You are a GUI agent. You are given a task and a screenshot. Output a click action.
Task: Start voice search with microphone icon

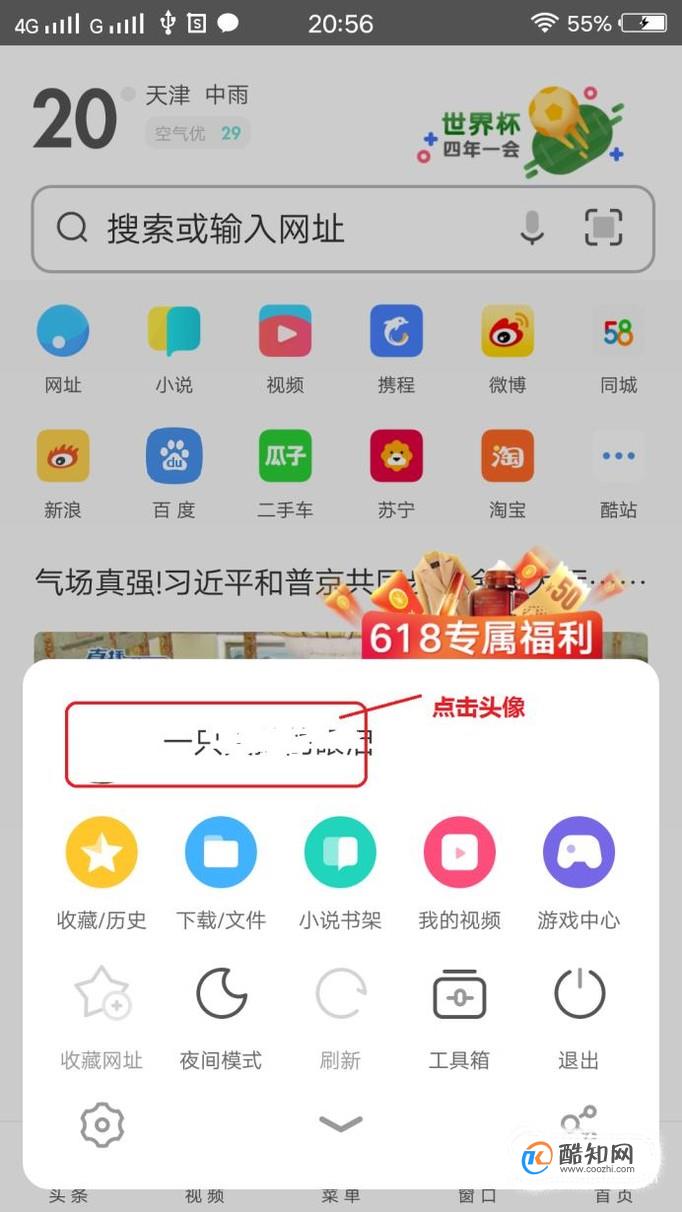coord(532,228)
